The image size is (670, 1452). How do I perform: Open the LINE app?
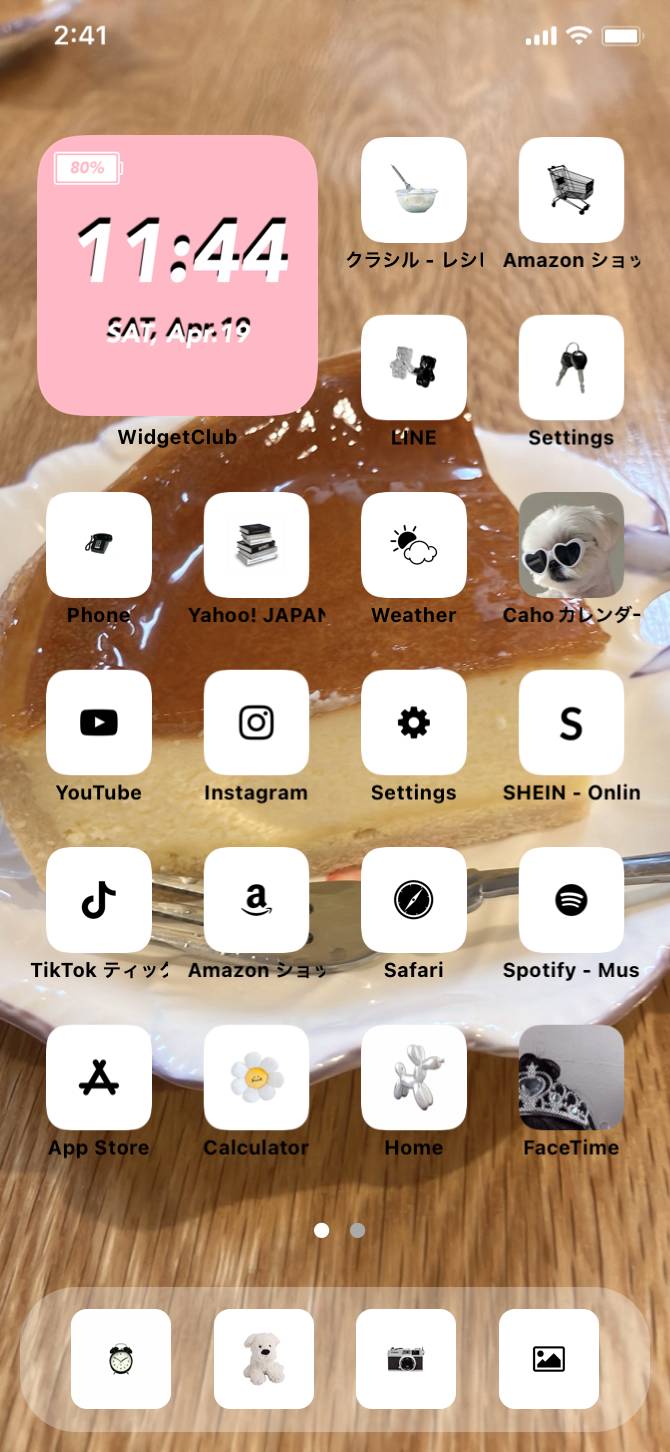413,367
